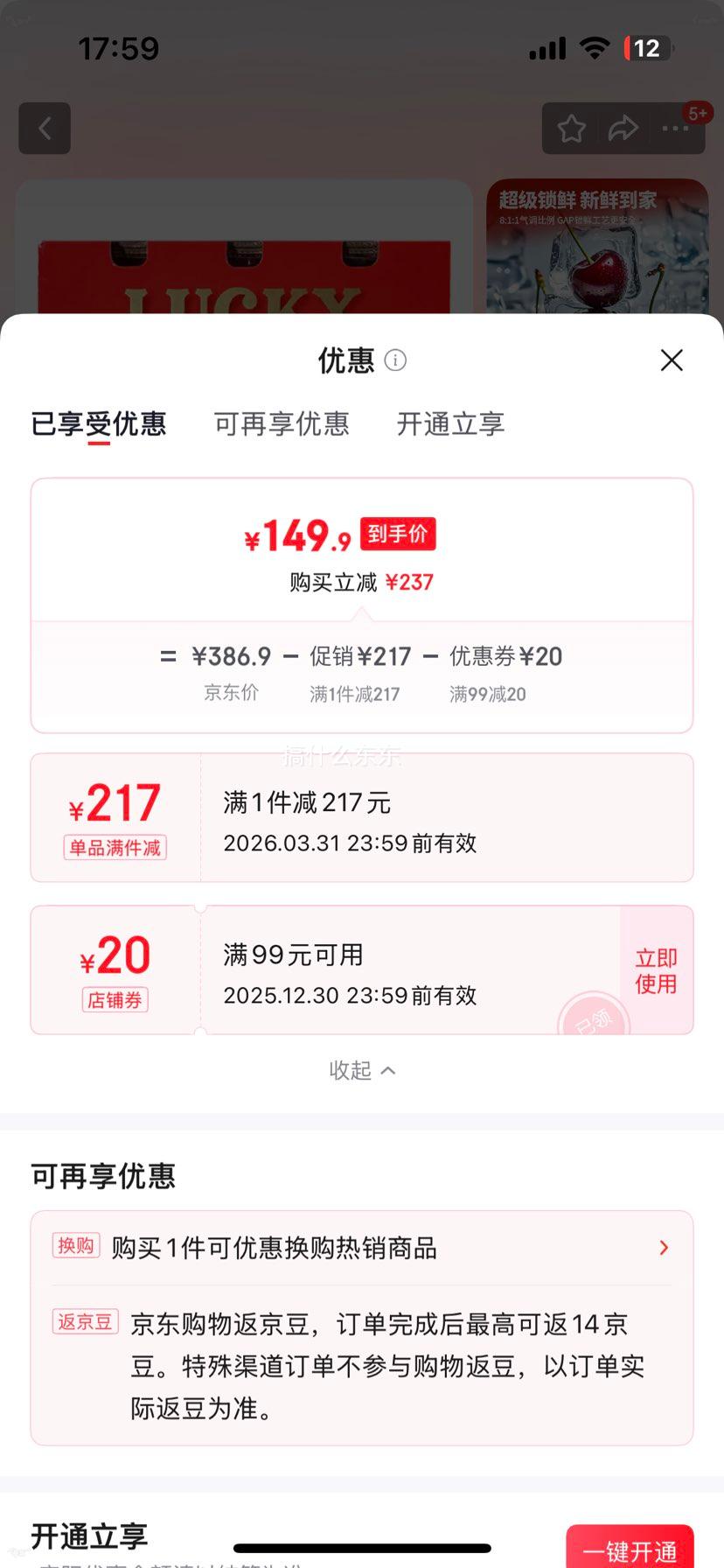This screenshot has width=724, height=1568.
Task: Expand the 换购 trade-in offer details
Action: 663,1248
